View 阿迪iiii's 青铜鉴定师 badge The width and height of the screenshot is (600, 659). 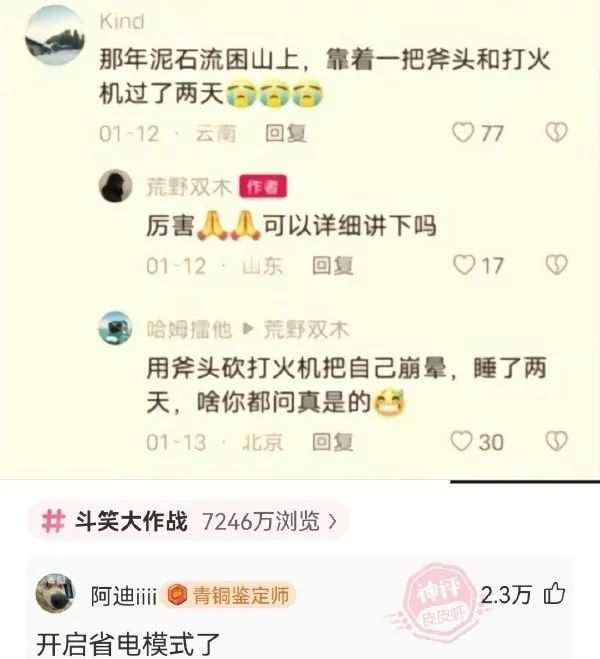pos(230,596)
